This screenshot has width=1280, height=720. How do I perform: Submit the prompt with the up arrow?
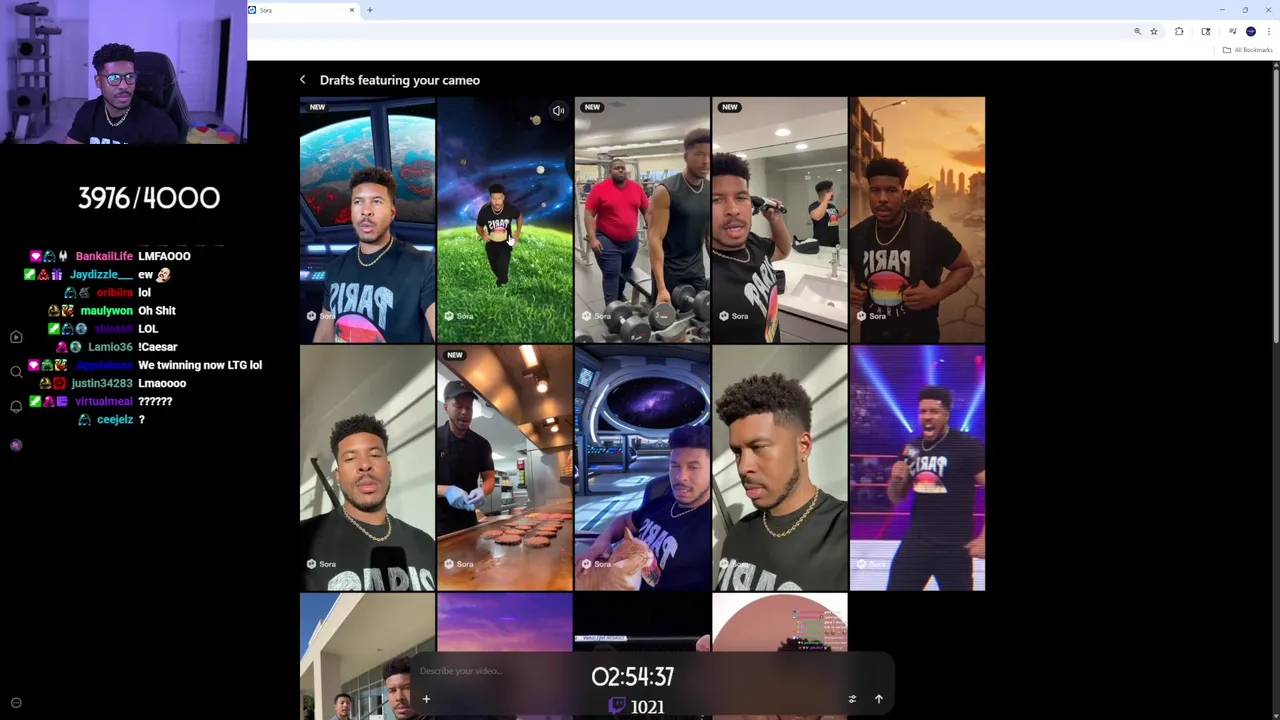(879, 699)
